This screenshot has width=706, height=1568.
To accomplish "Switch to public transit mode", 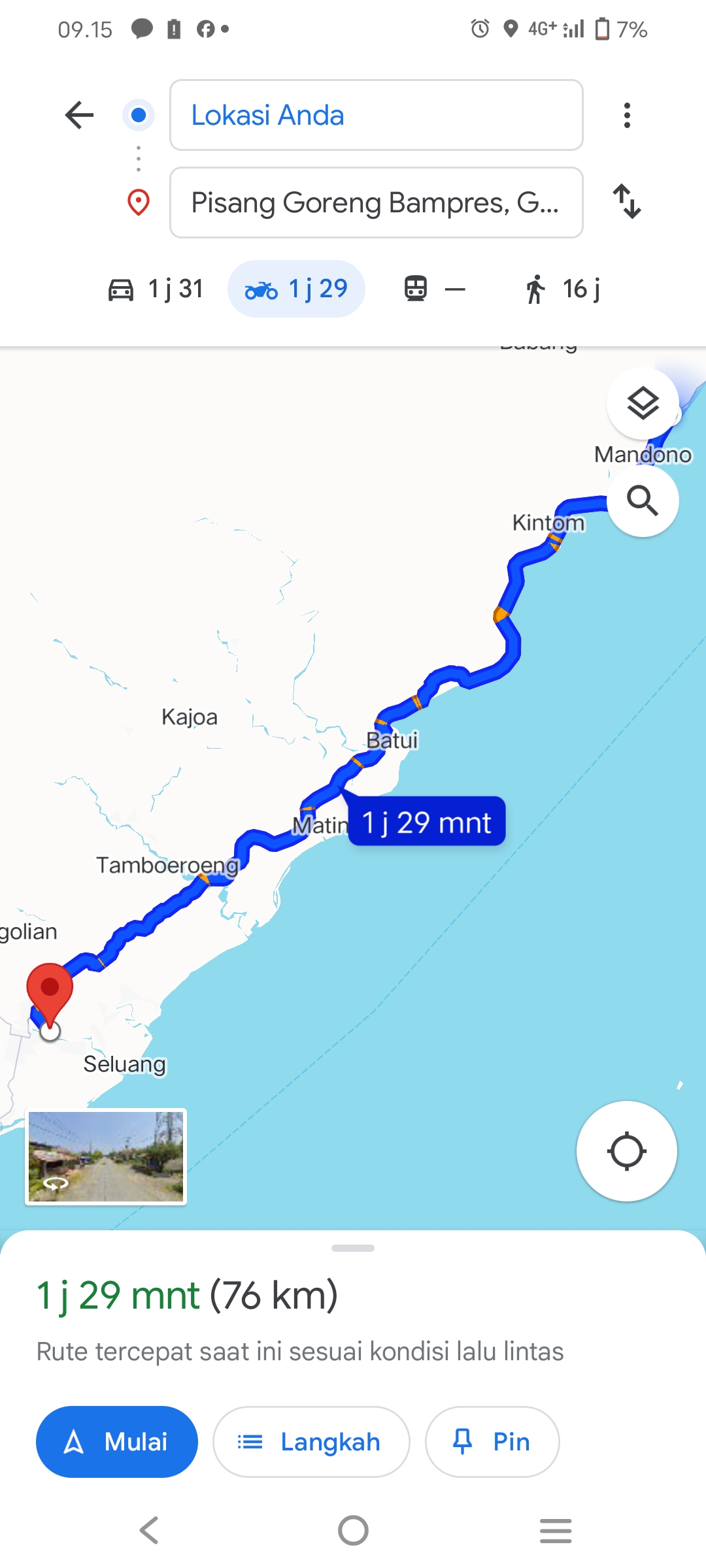I will click(x=435, y=289).
